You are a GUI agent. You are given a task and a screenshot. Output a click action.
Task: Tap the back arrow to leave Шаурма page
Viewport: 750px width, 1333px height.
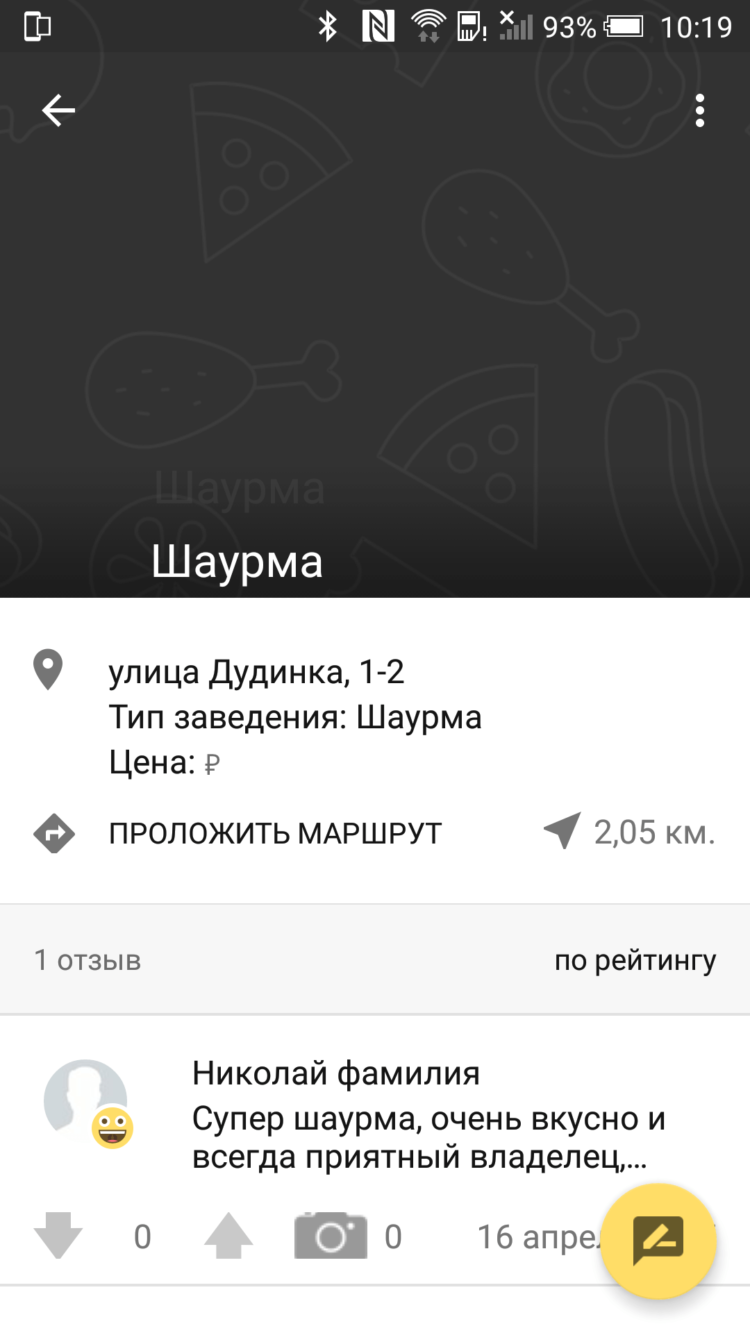tap(57, 110)
